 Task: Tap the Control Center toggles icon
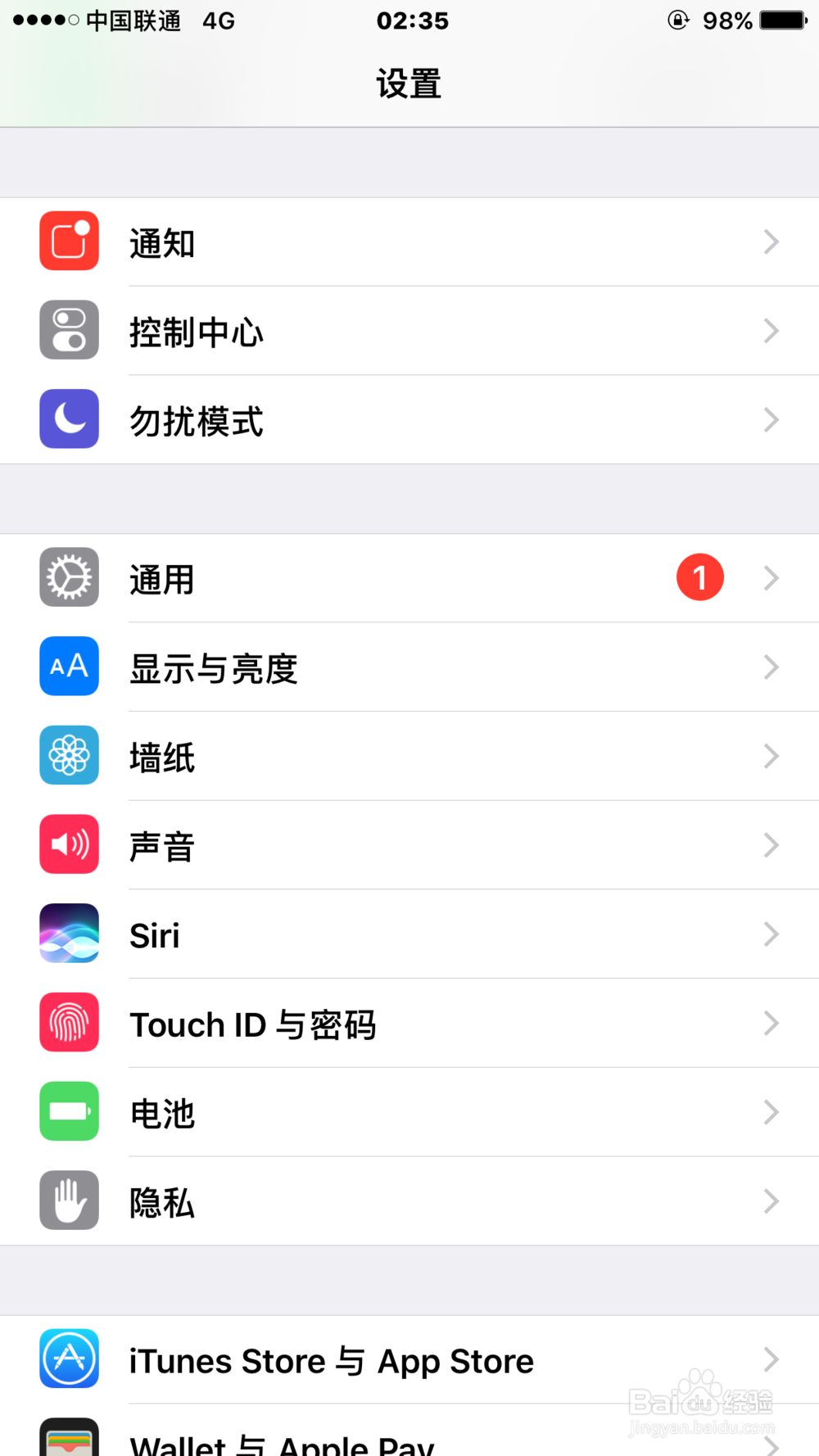click(x=69, y=330)
